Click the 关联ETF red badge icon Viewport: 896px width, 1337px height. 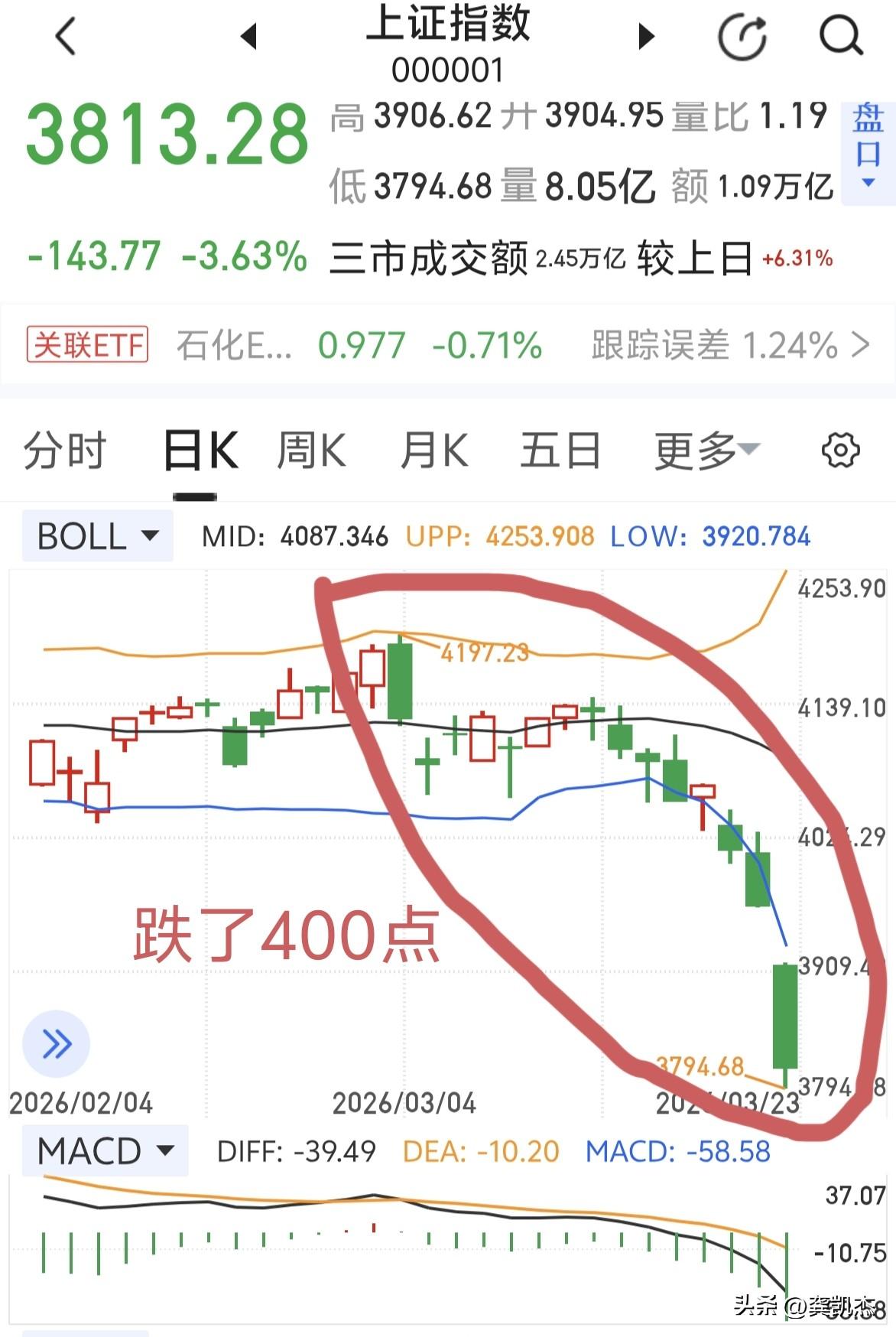click(86, 346)
